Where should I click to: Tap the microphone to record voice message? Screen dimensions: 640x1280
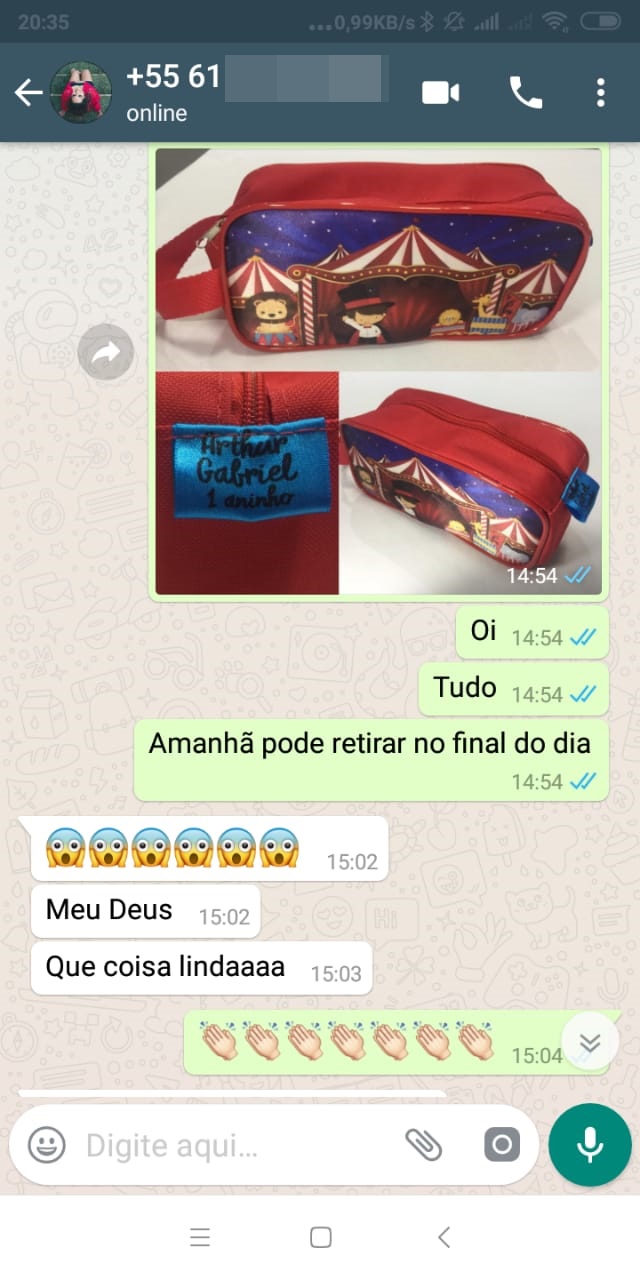point(590,1145)
